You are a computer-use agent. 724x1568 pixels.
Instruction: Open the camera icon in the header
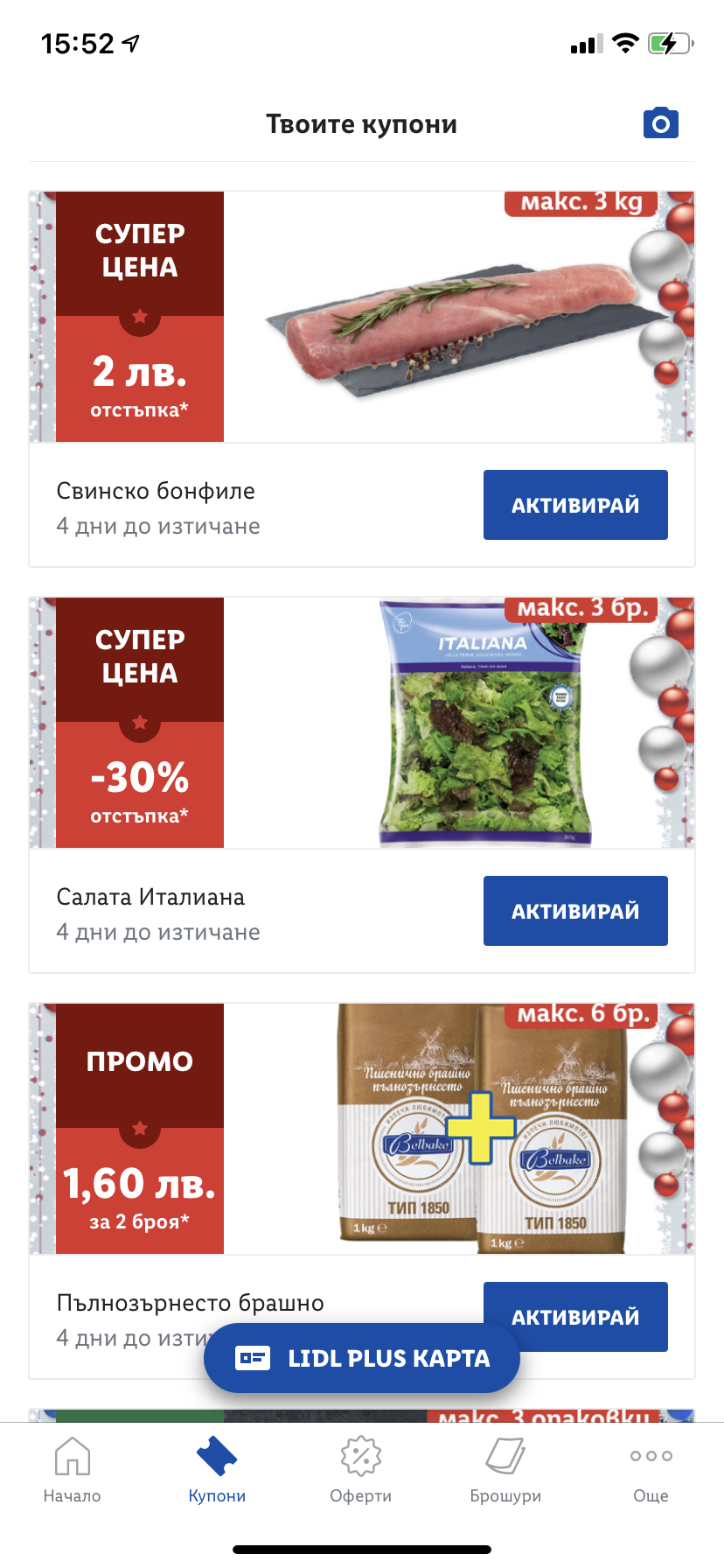[x=661, y=123]
